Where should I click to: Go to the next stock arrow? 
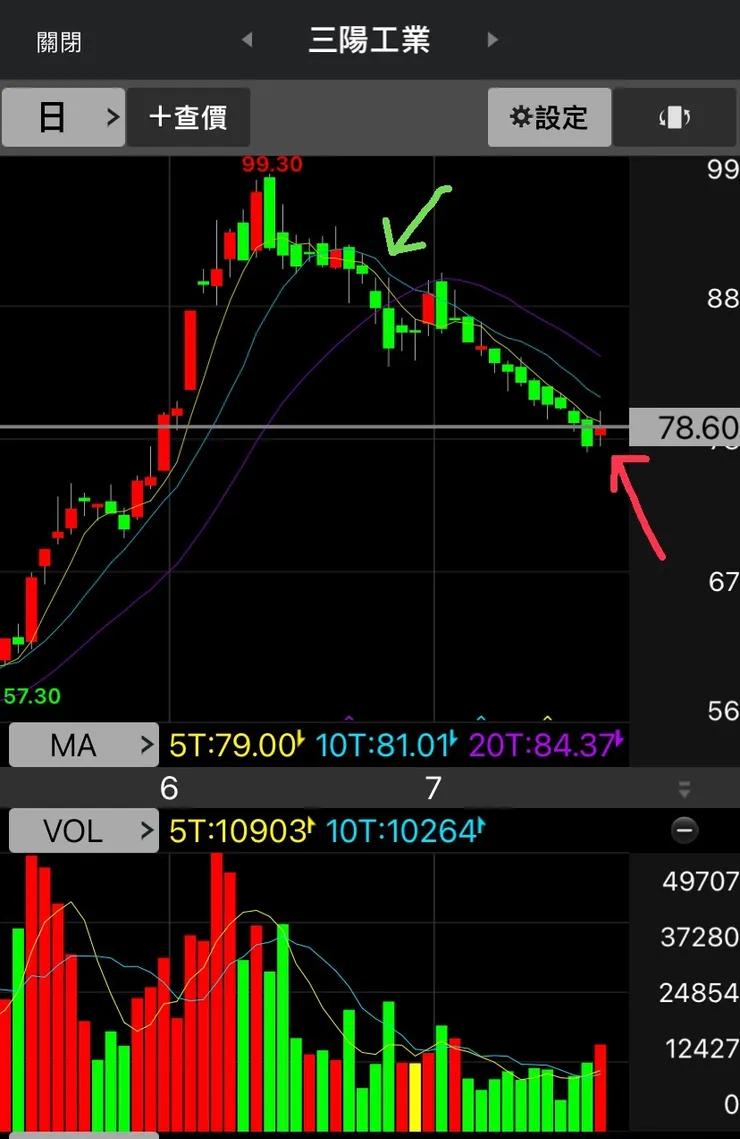pos(492,41)
